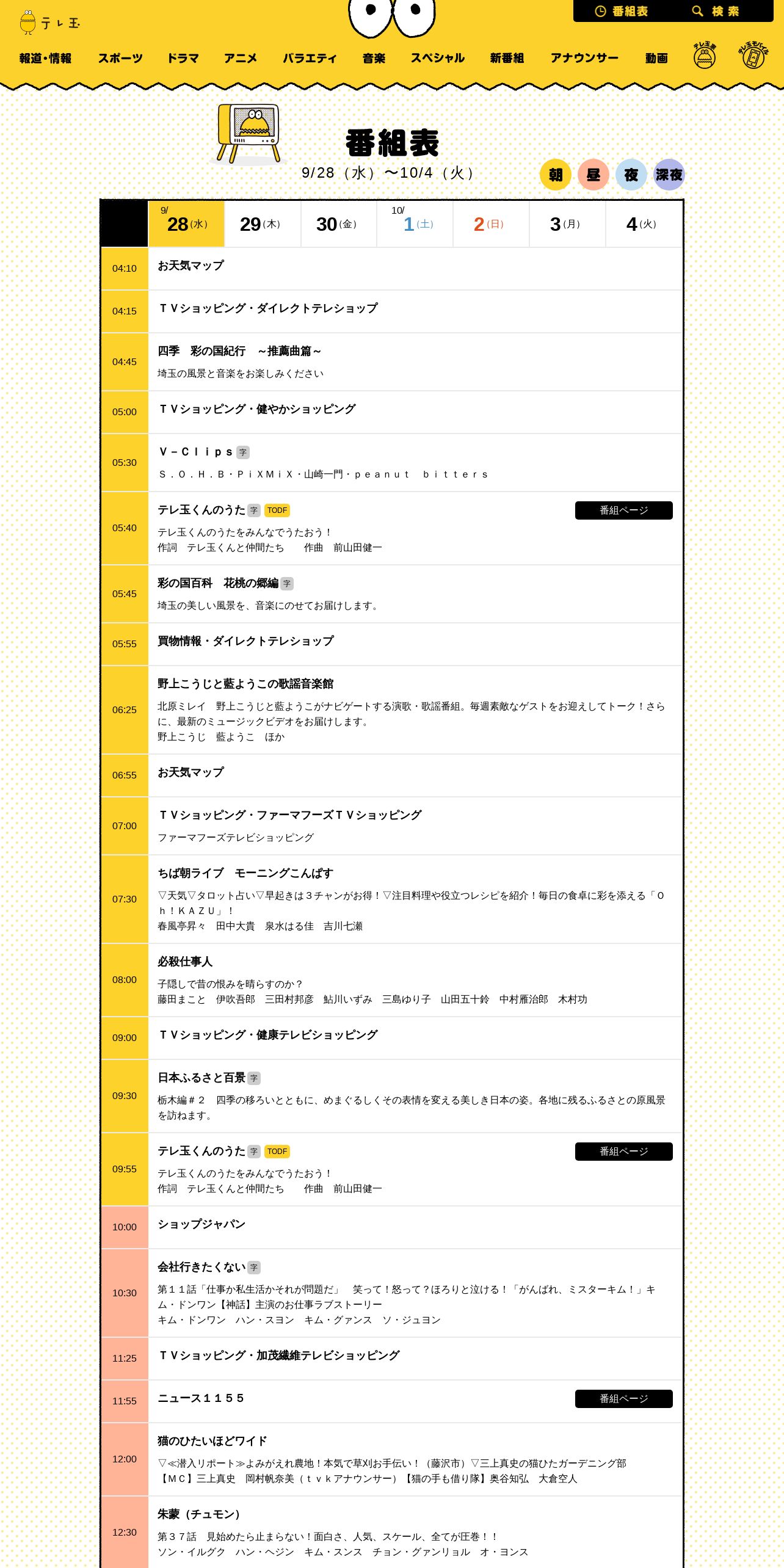Viewport: 784px width, 1568px height.
Task: Select the ドラマ category
Action: point(183,58)
